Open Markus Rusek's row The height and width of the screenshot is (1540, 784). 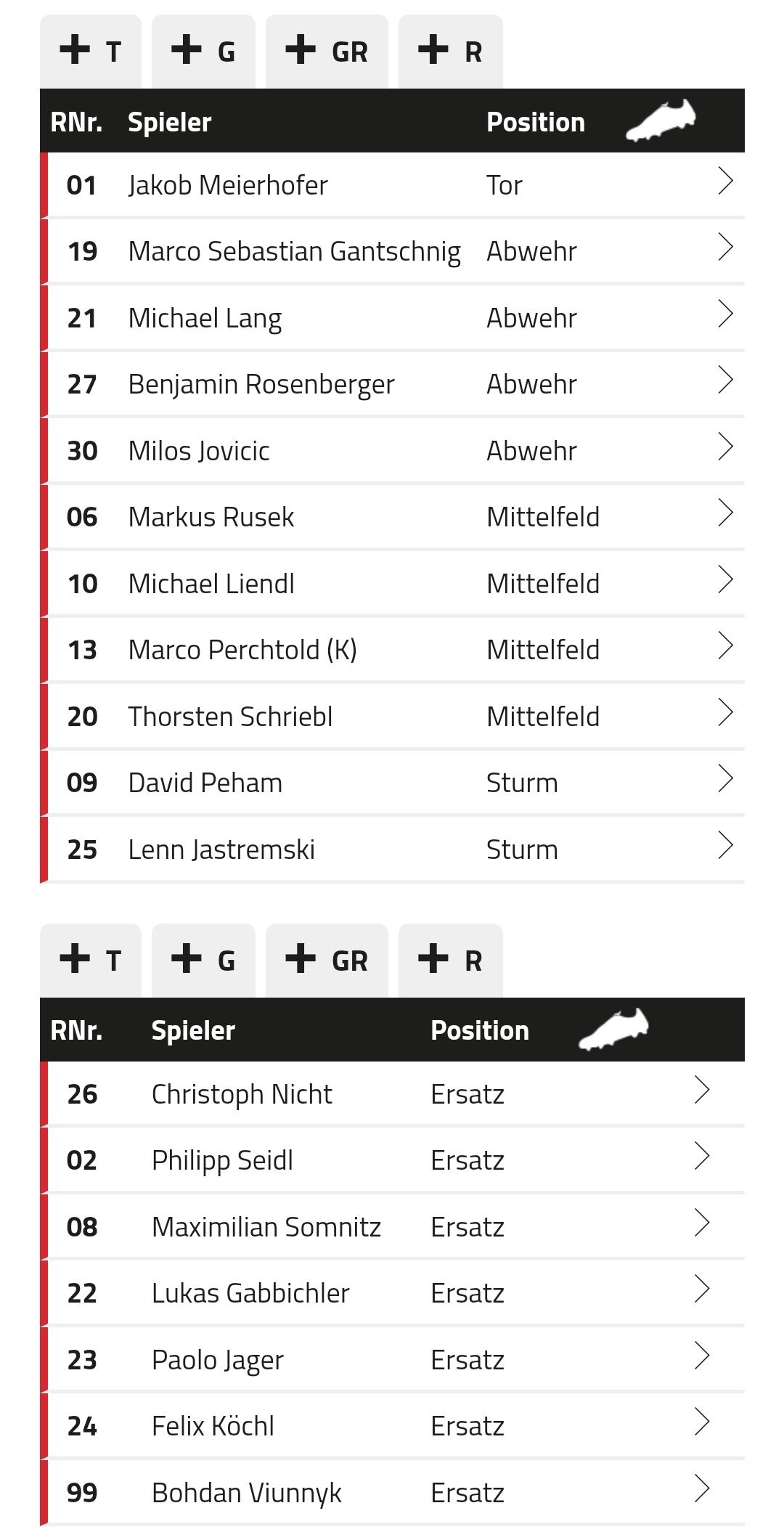[392, 517]
